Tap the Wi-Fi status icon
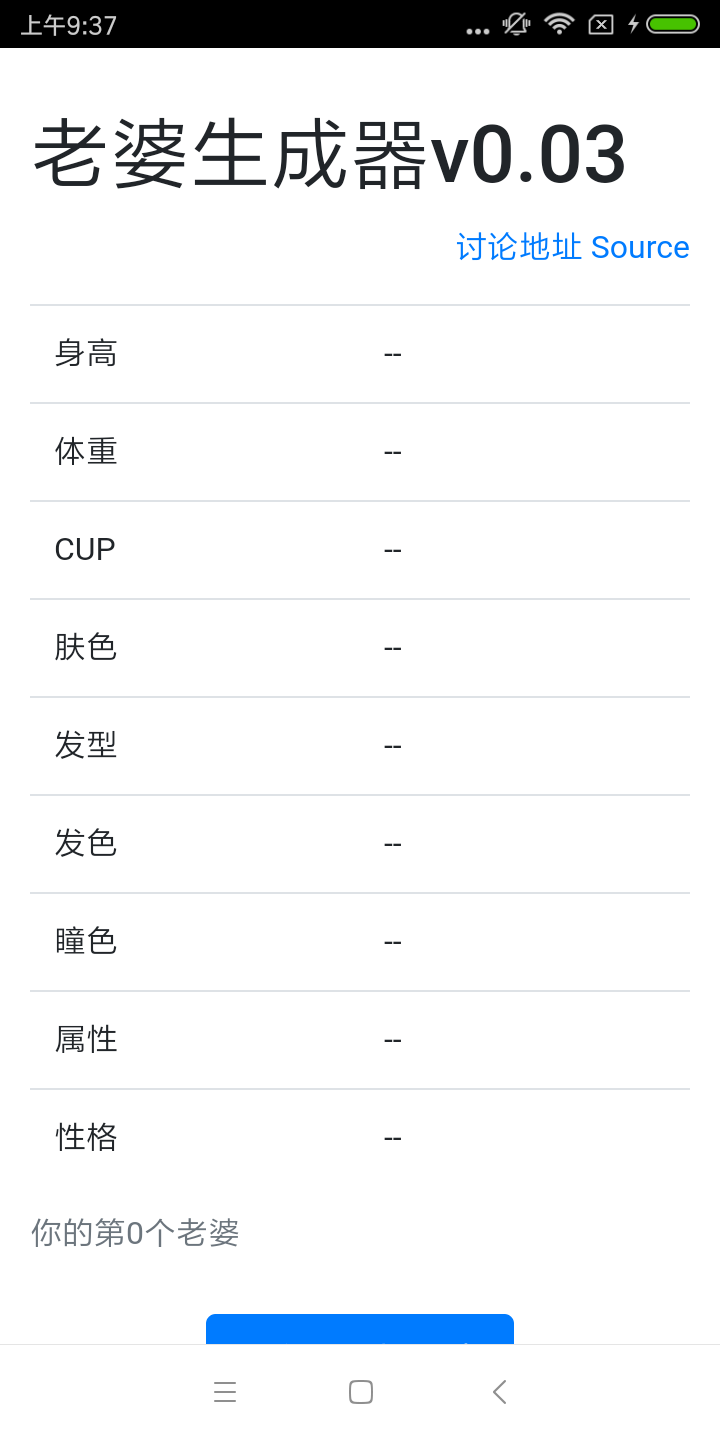This screenshot has height=1440, width=720. pyautogui.click(x=558, y=23)
